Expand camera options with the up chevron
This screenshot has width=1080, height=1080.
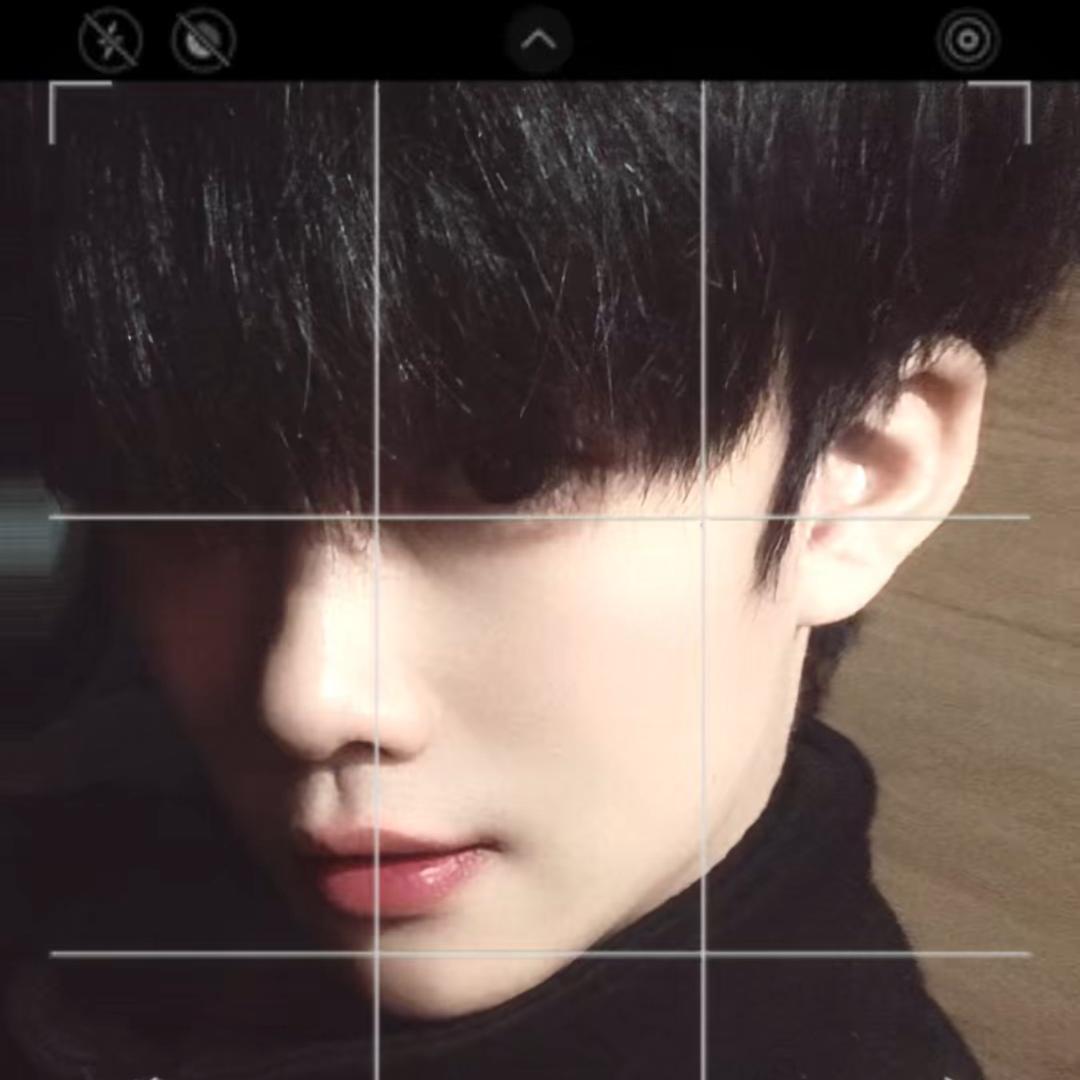[x=539, y=40]
